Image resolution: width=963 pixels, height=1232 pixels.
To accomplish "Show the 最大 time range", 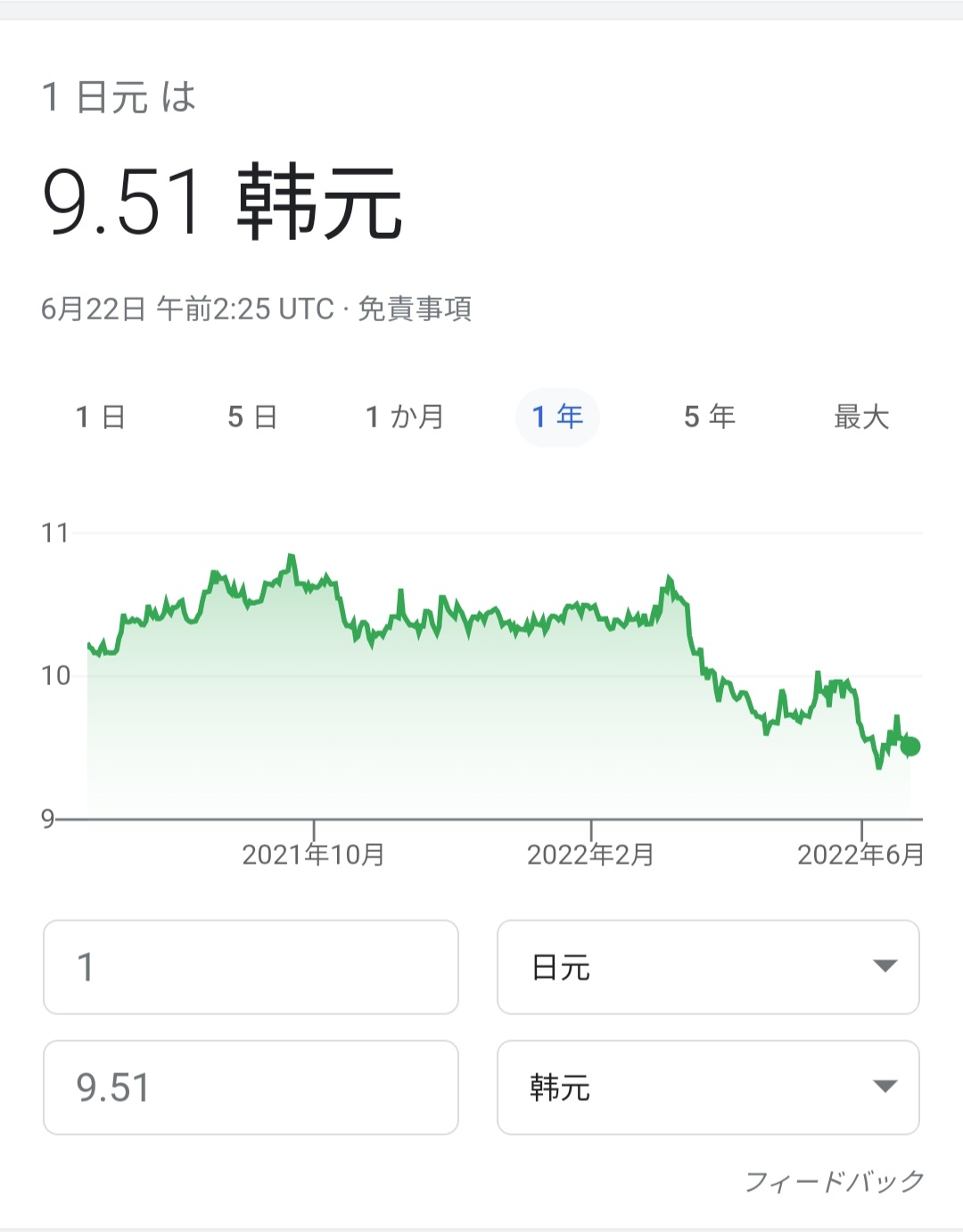I will click(x=861, y=417).
